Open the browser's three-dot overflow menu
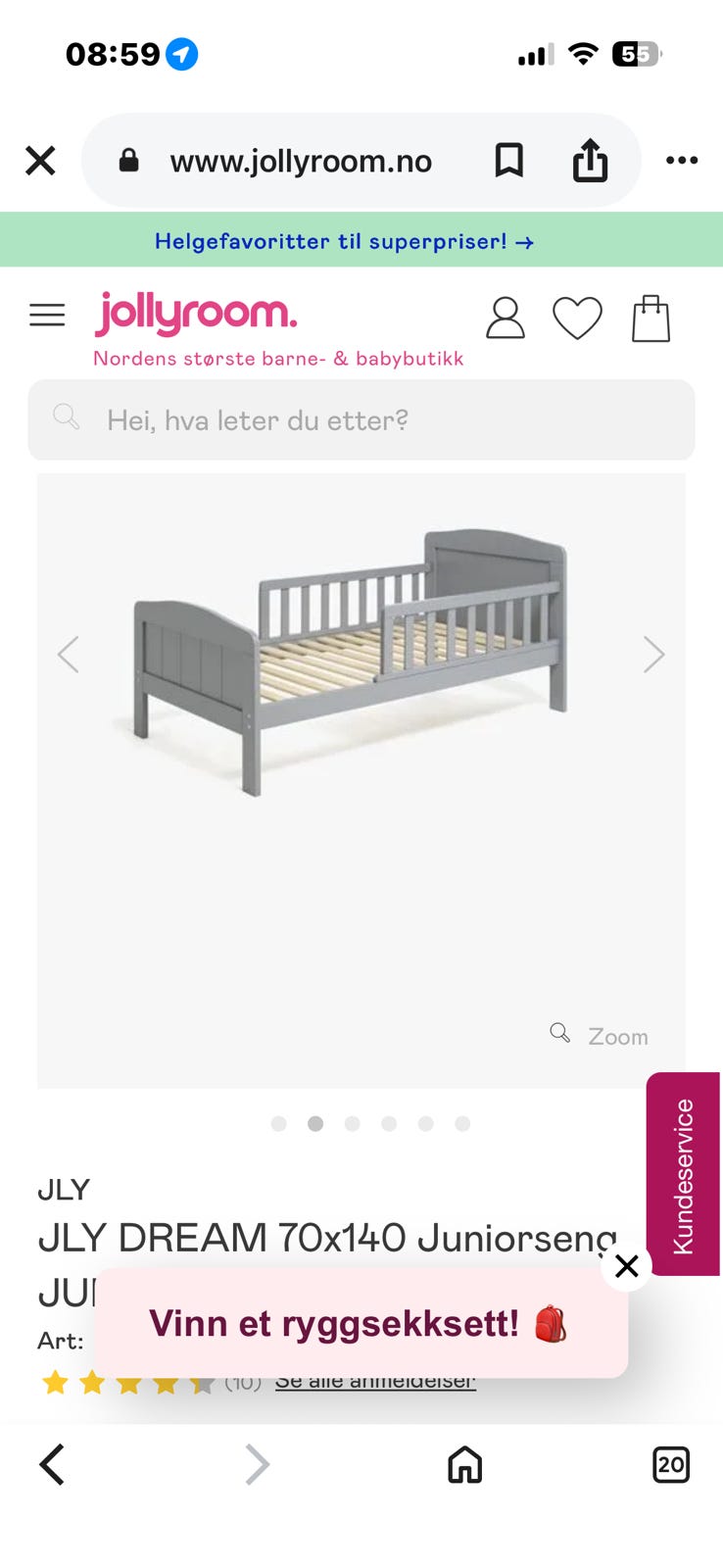The width and height of the screenshot is (723, 1568). tap(682, 161)
